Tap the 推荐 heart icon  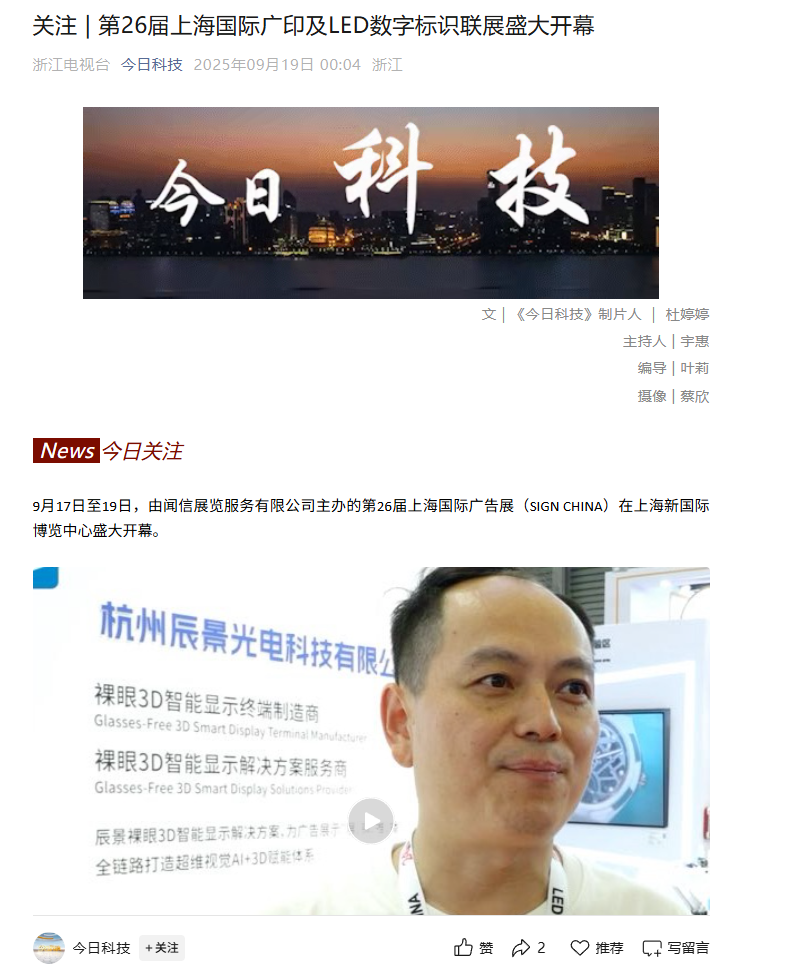(x=580, y=948)
